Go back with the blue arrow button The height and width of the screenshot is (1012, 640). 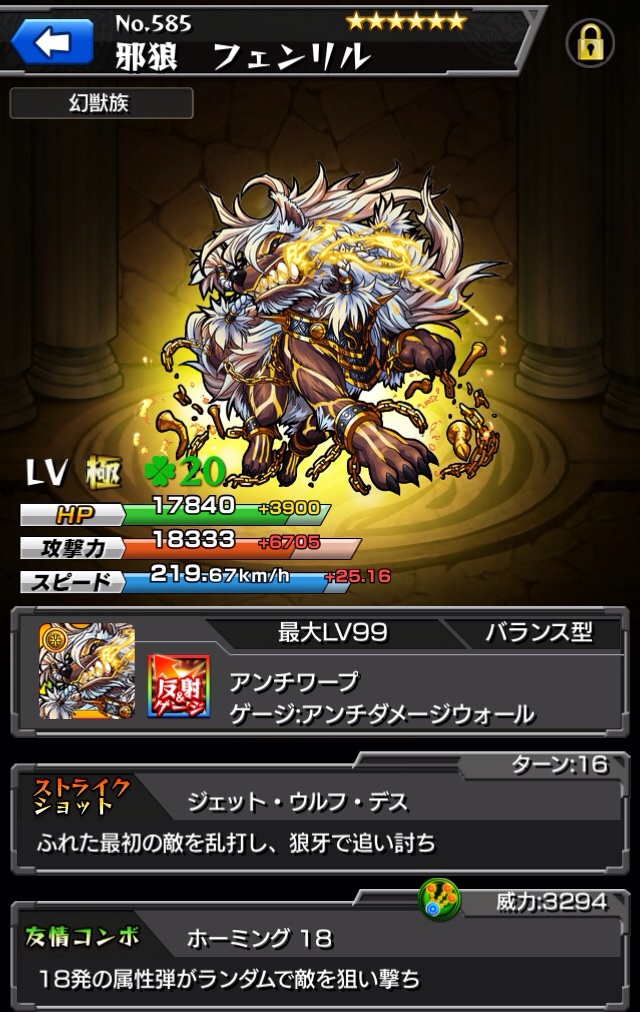tap(50, 41)
